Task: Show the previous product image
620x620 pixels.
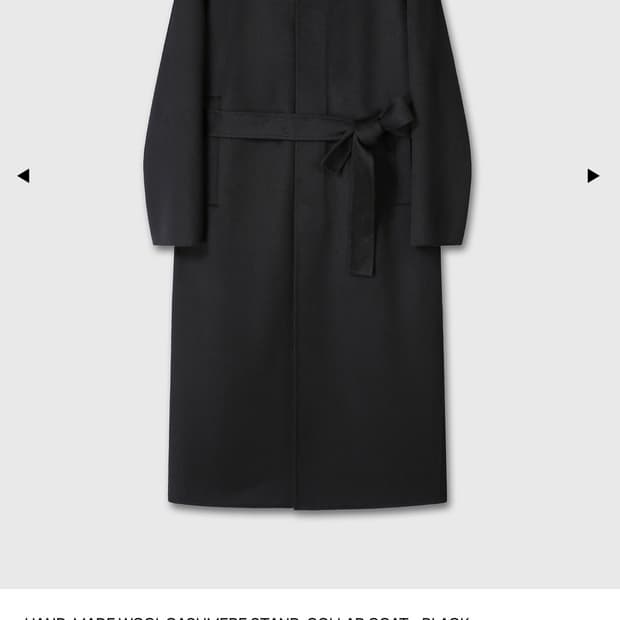Action: [x=24, y=176]
